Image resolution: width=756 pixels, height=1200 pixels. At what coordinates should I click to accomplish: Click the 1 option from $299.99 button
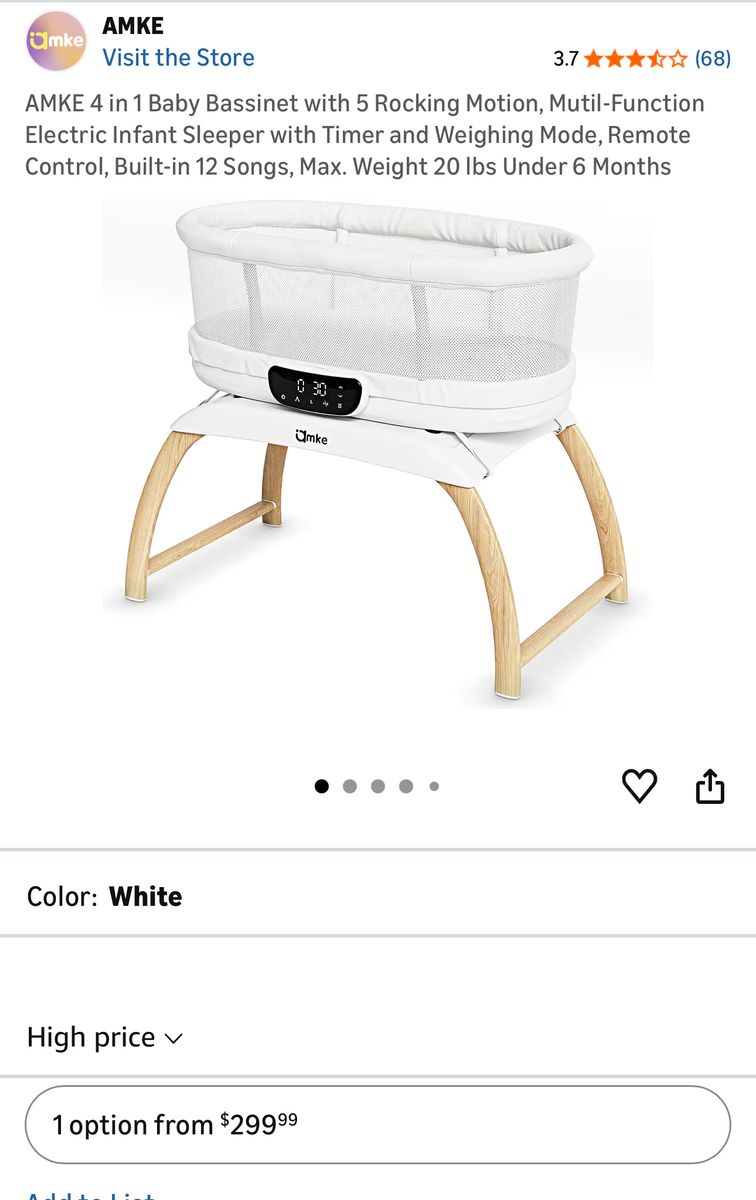(378, 1124)
